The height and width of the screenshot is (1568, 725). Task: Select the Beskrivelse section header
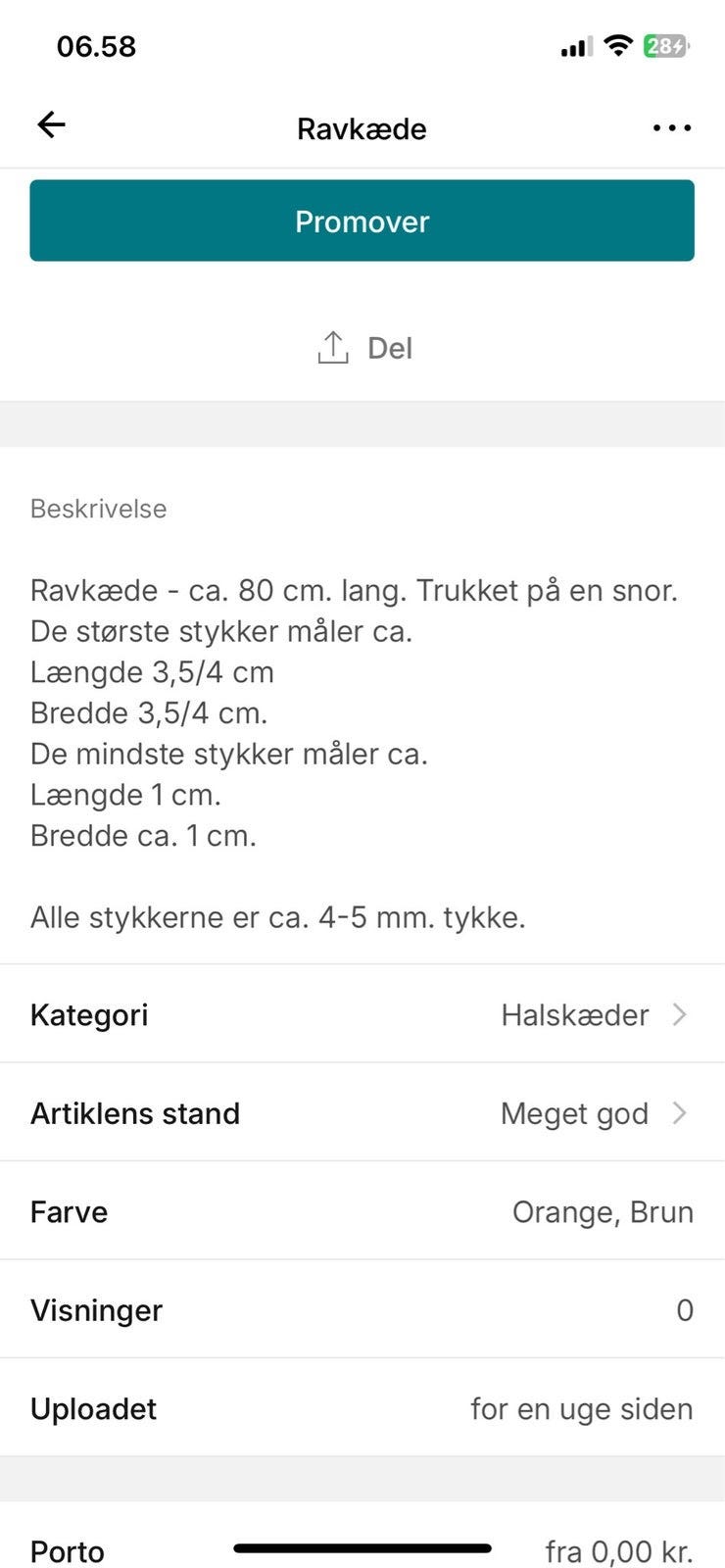pos(98,509)
